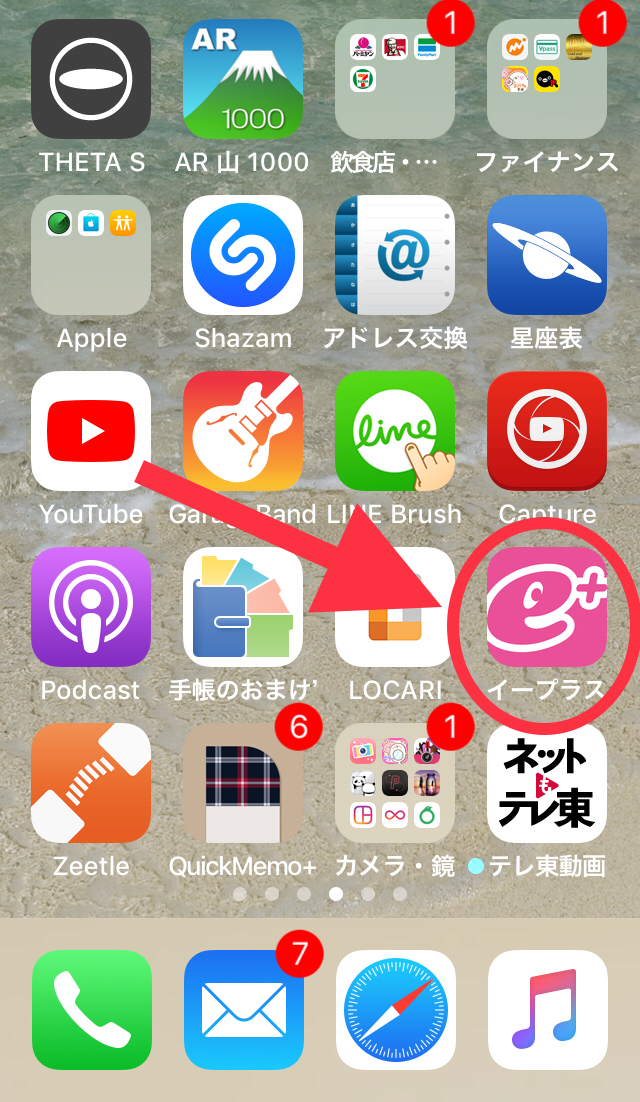640x1102 pixels.
Task: Launch the AR 山 1000 app
Action: click(243, 79)
